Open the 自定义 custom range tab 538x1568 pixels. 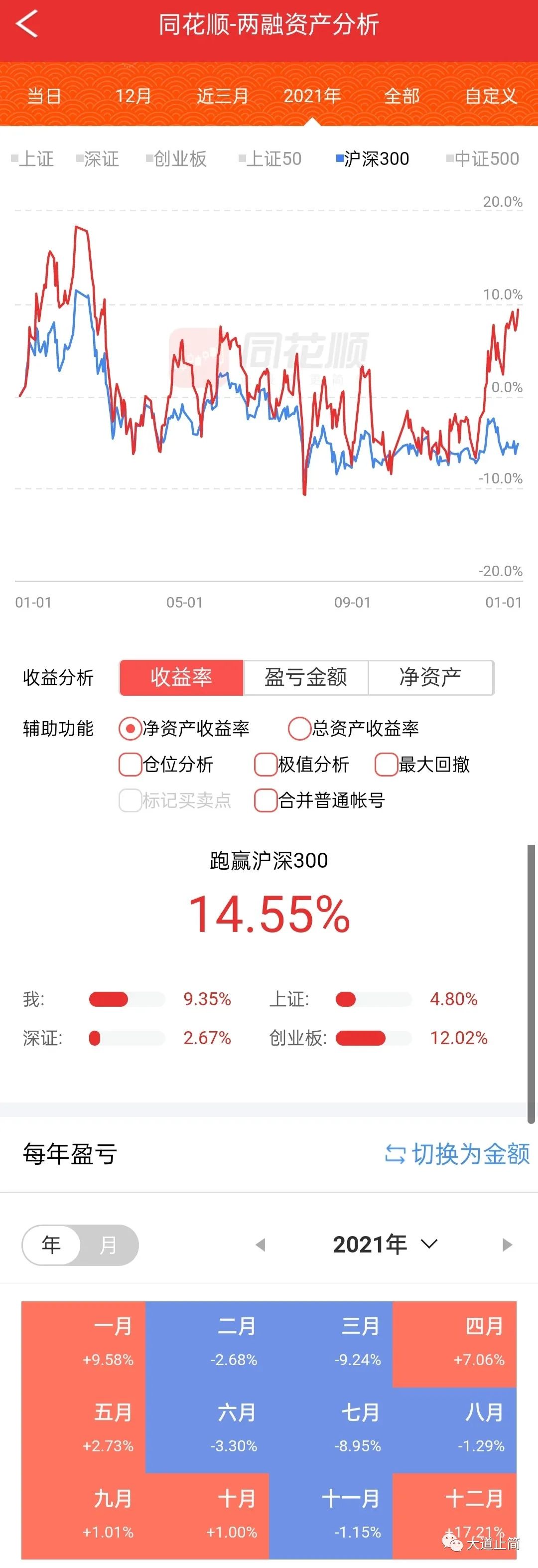coord(491,96)
